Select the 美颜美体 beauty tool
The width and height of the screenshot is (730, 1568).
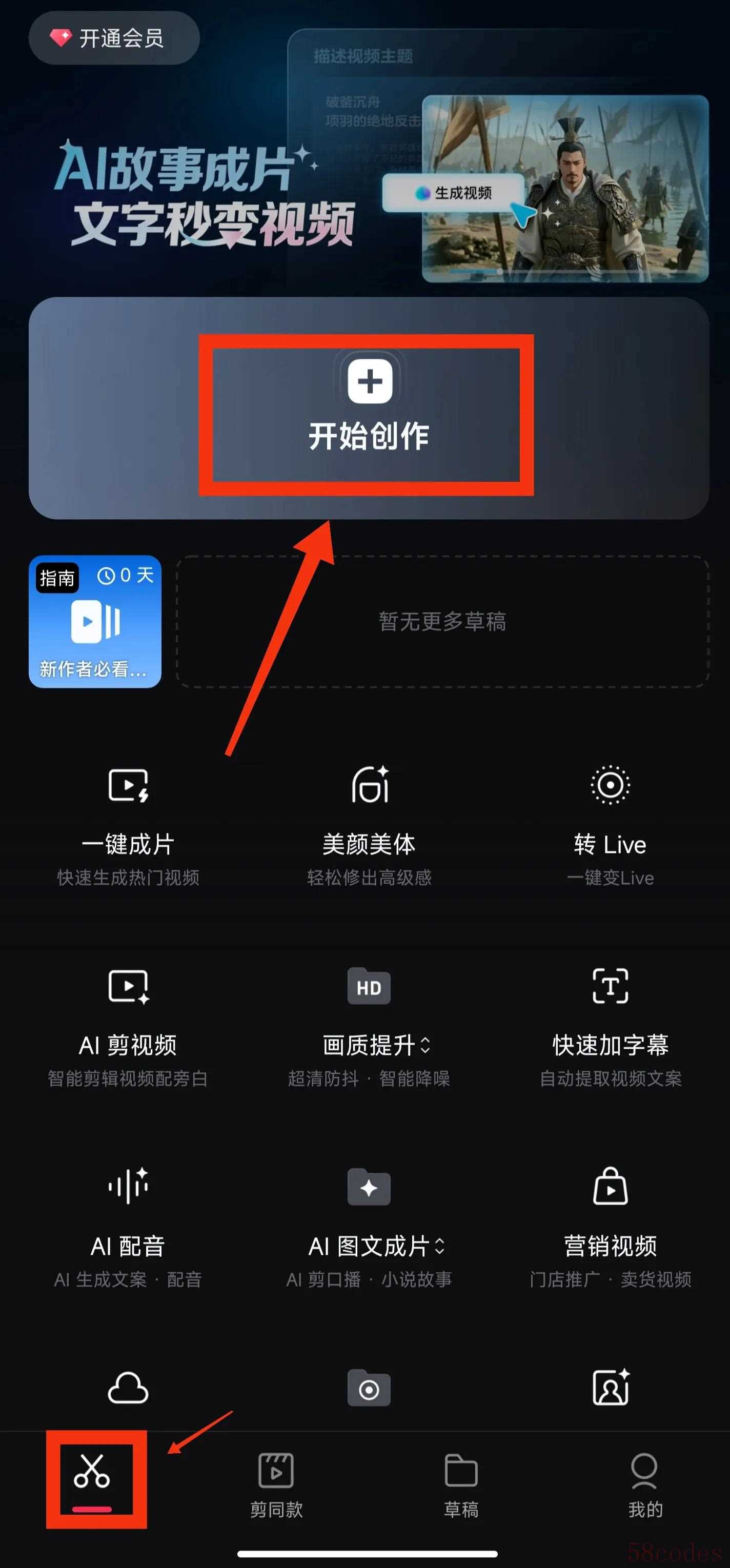pyautogui.click(x=369, y=825)
